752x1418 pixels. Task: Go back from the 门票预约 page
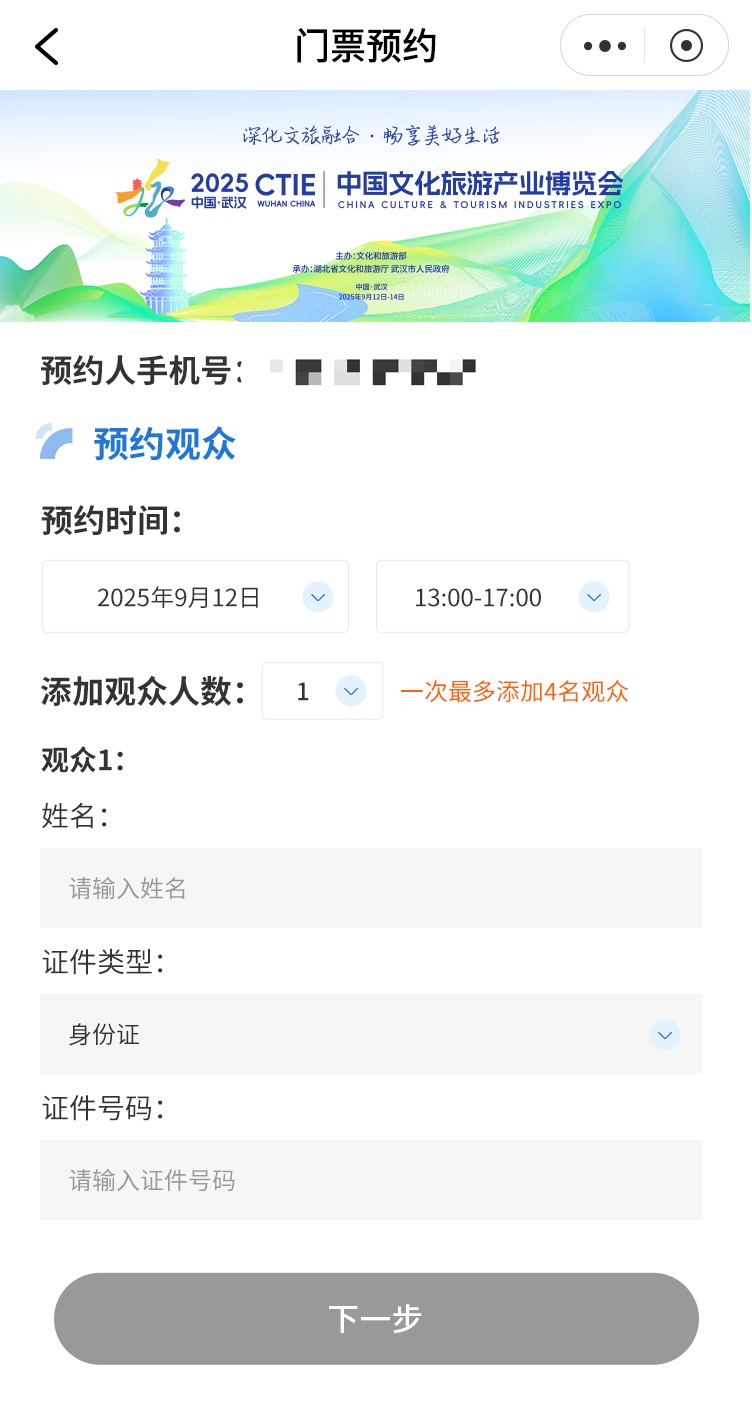pos(47,46)
